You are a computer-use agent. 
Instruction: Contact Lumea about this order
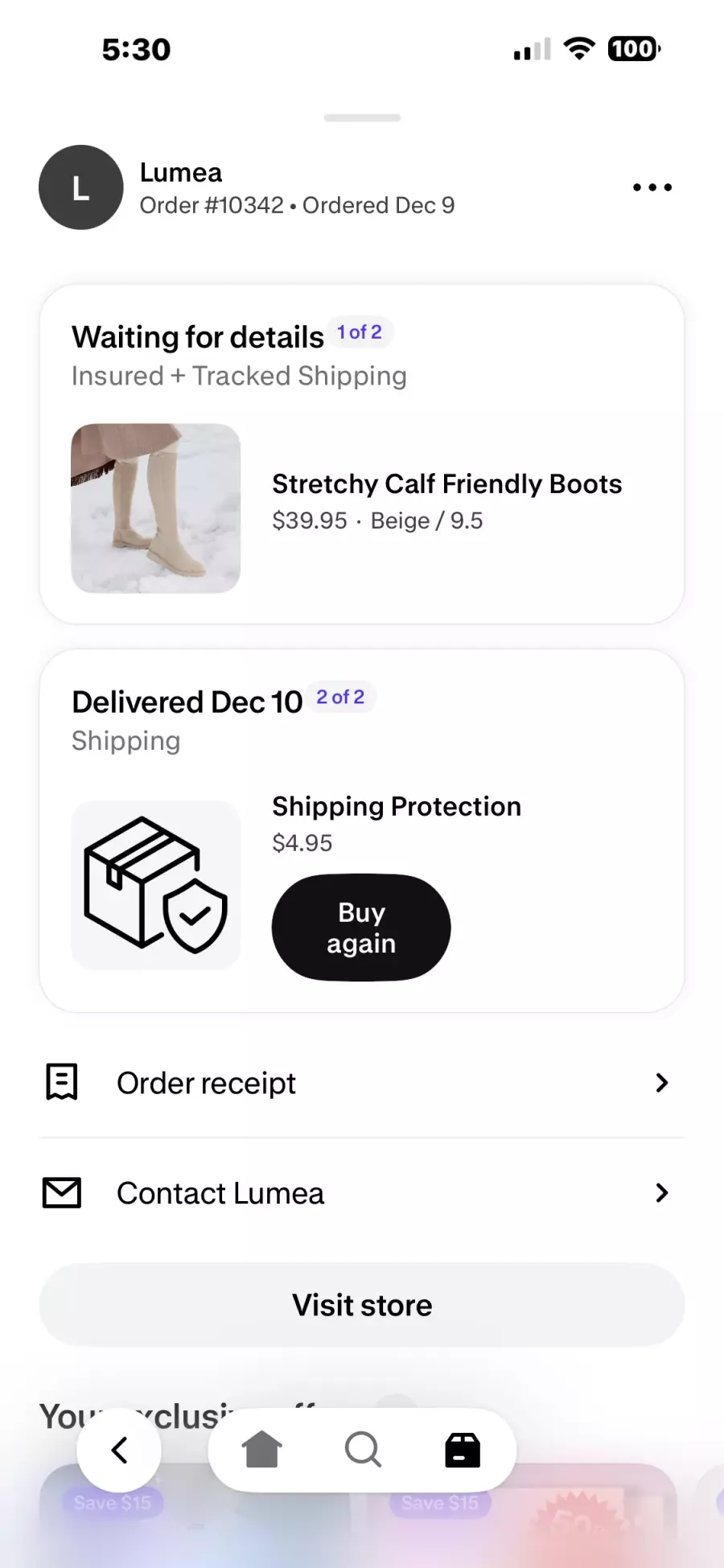[362, 1193]
